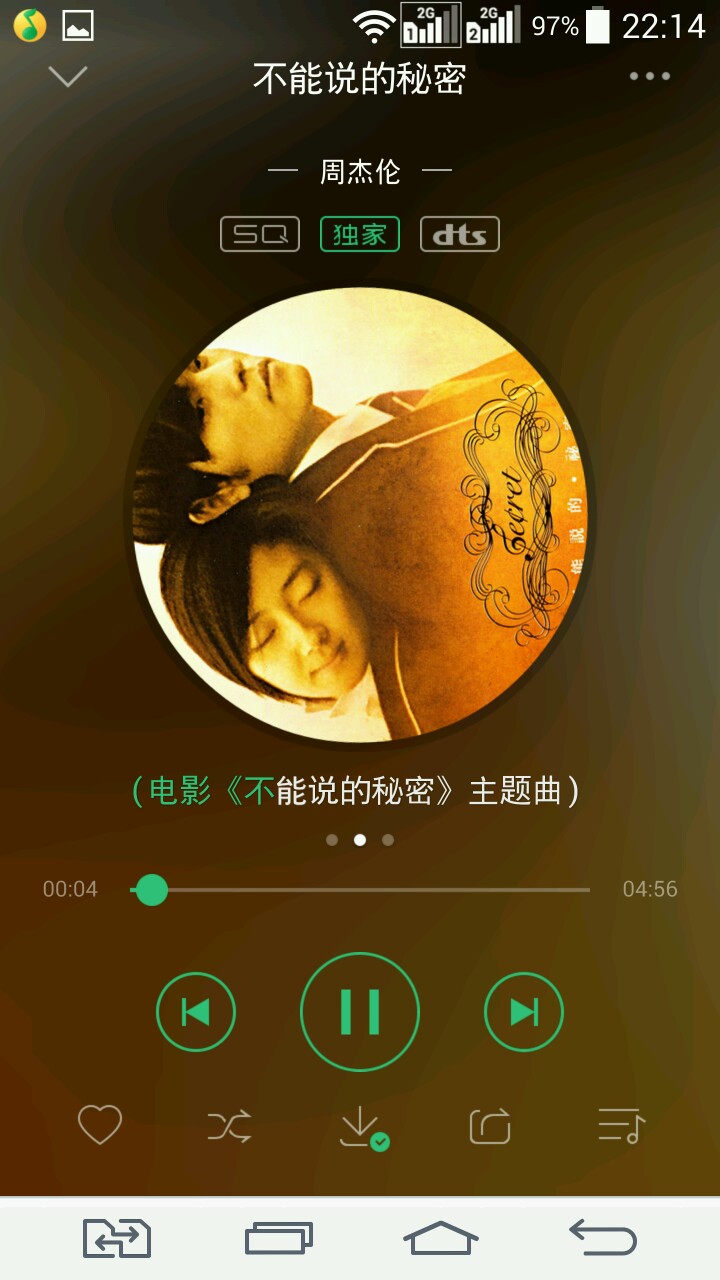Tap the system back button

pyautogui.click(x=603, y=1239)
